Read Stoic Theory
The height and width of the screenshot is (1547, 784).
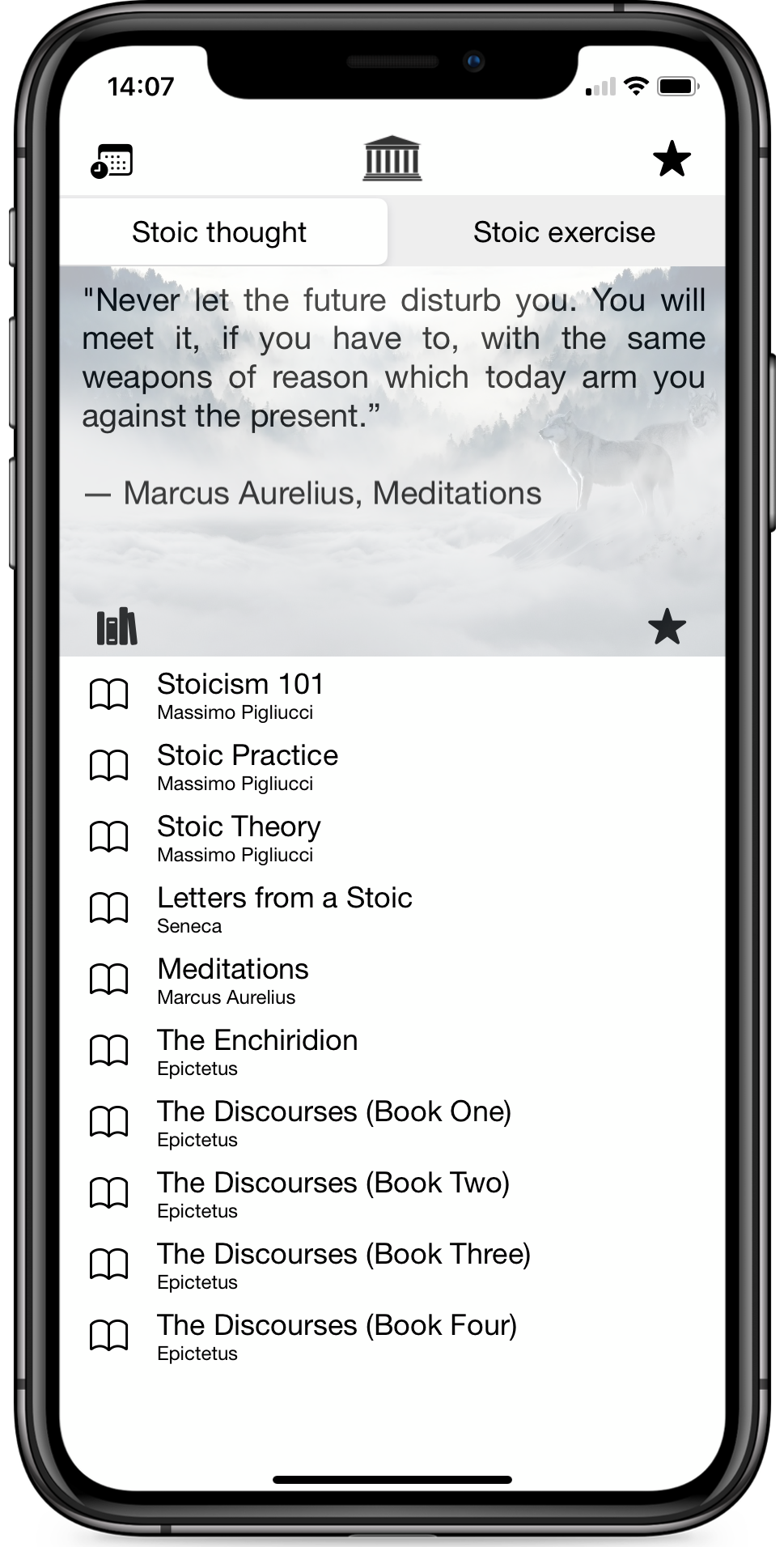click(239, 837)
